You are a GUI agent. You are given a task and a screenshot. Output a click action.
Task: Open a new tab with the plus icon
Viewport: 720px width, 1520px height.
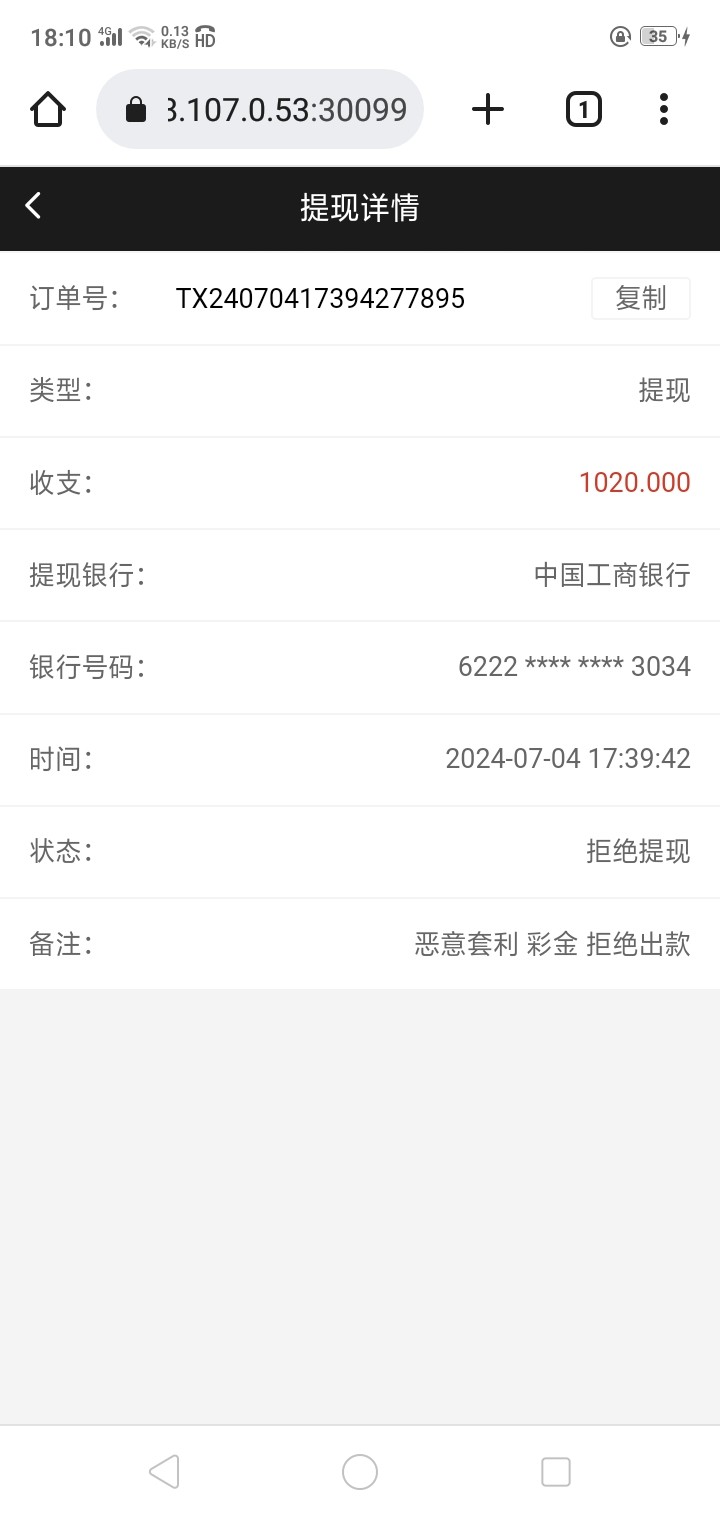coord(487,109)
